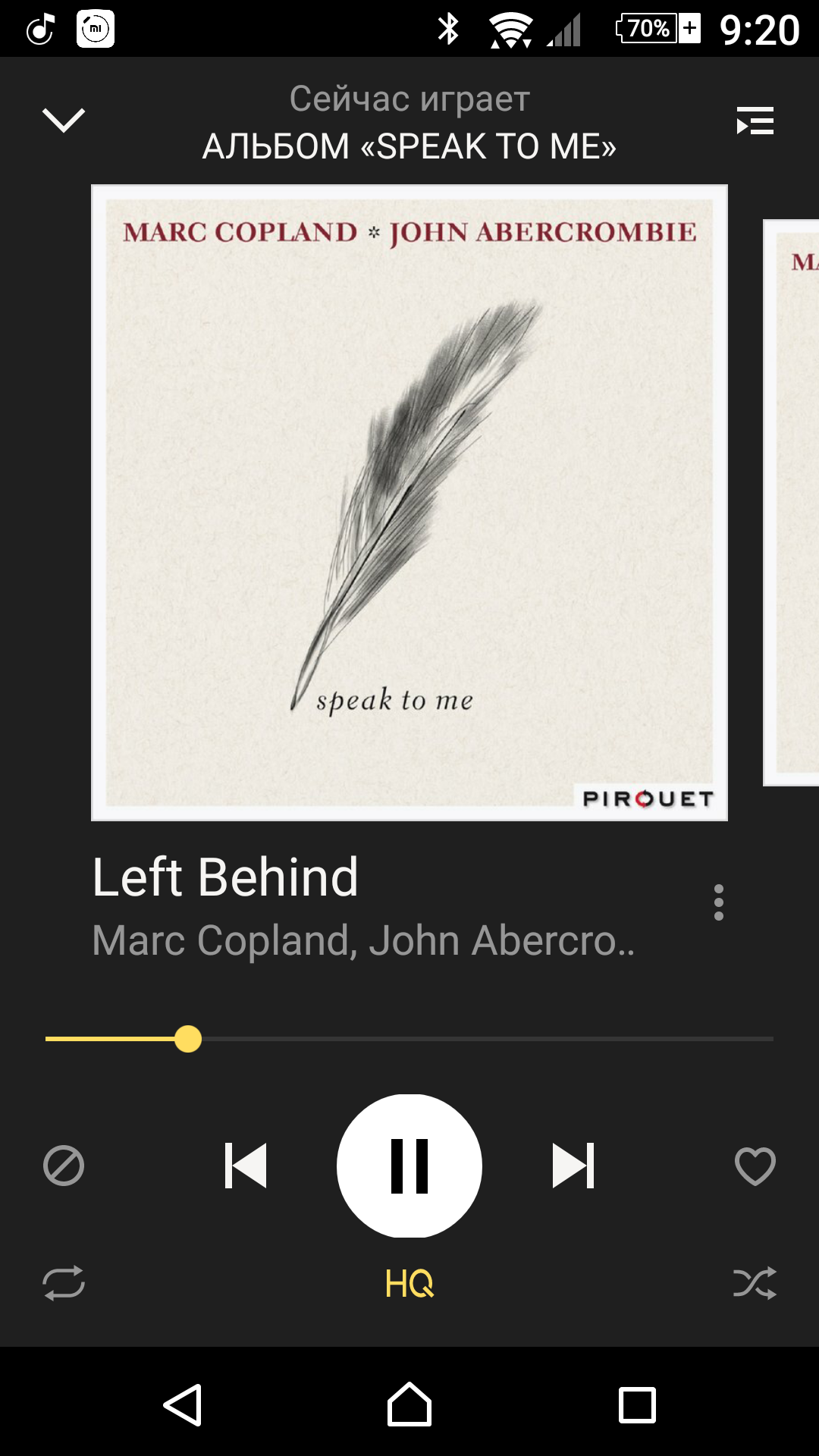Tap the next album cover peeking right
819x1456 pixels.
[792, 502]
